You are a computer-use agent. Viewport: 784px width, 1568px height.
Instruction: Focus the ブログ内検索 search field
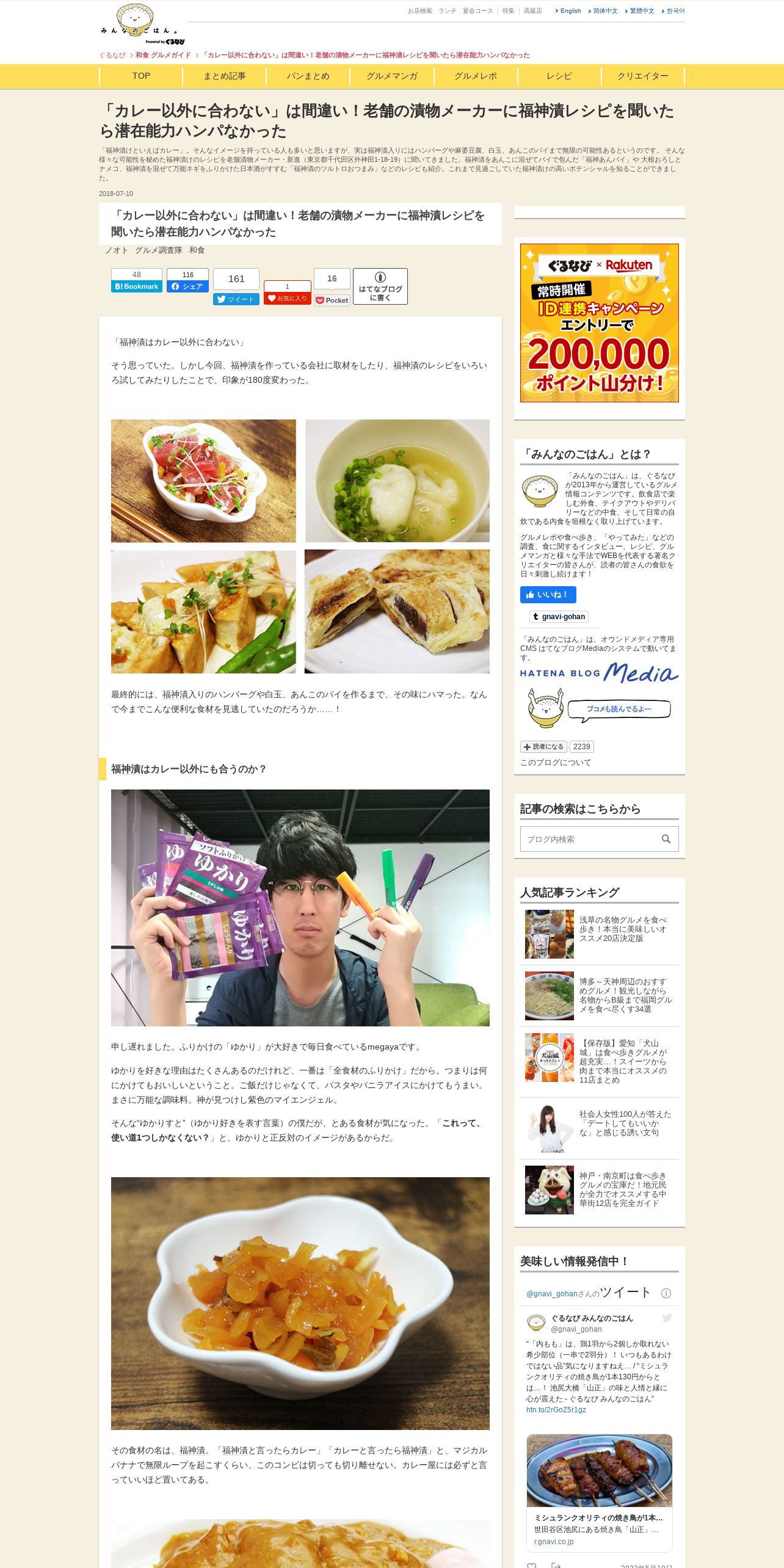coord(589,839)
